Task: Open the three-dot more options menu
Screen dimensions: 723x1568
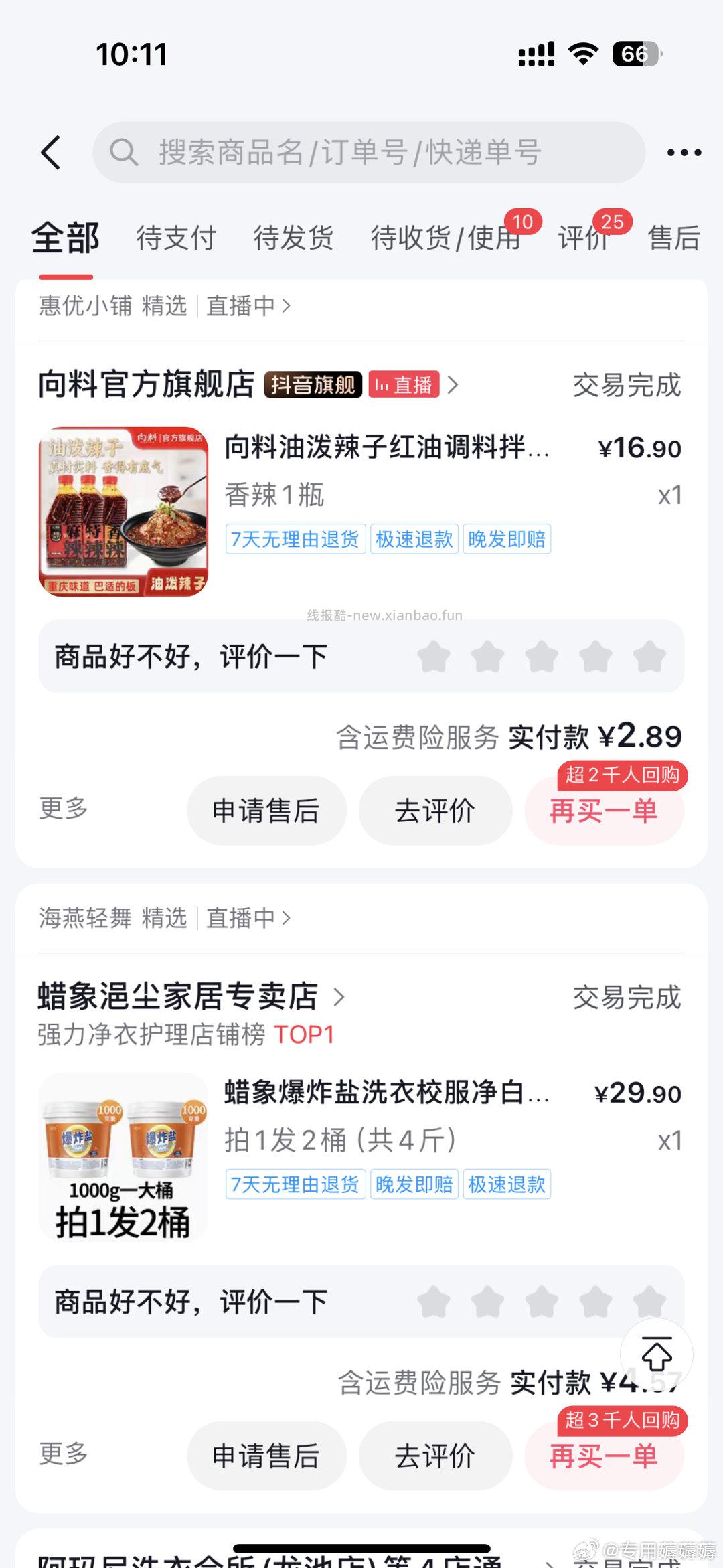Action: tap(683, 152)
